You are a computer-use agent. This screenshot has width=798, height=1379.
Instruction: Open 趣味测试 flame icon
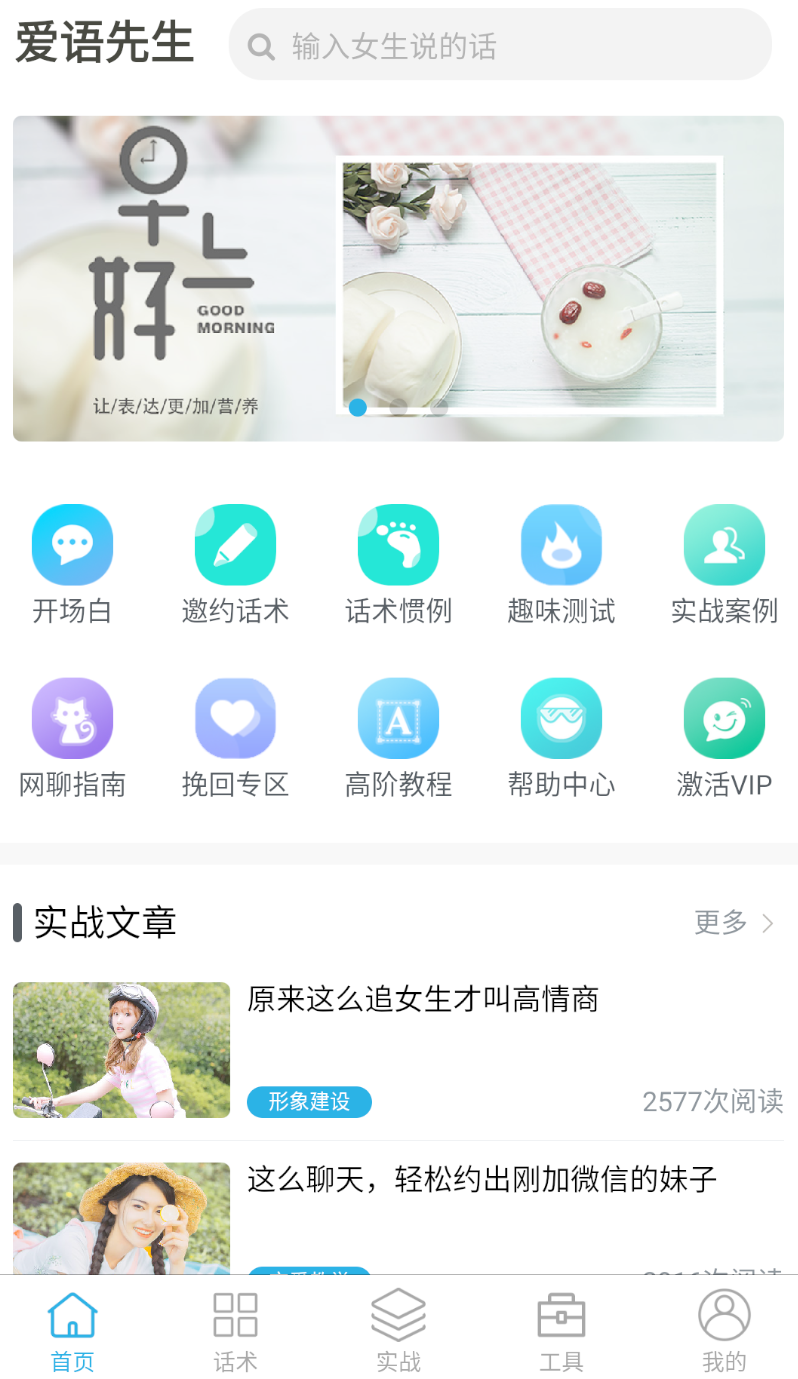(561, 543)
